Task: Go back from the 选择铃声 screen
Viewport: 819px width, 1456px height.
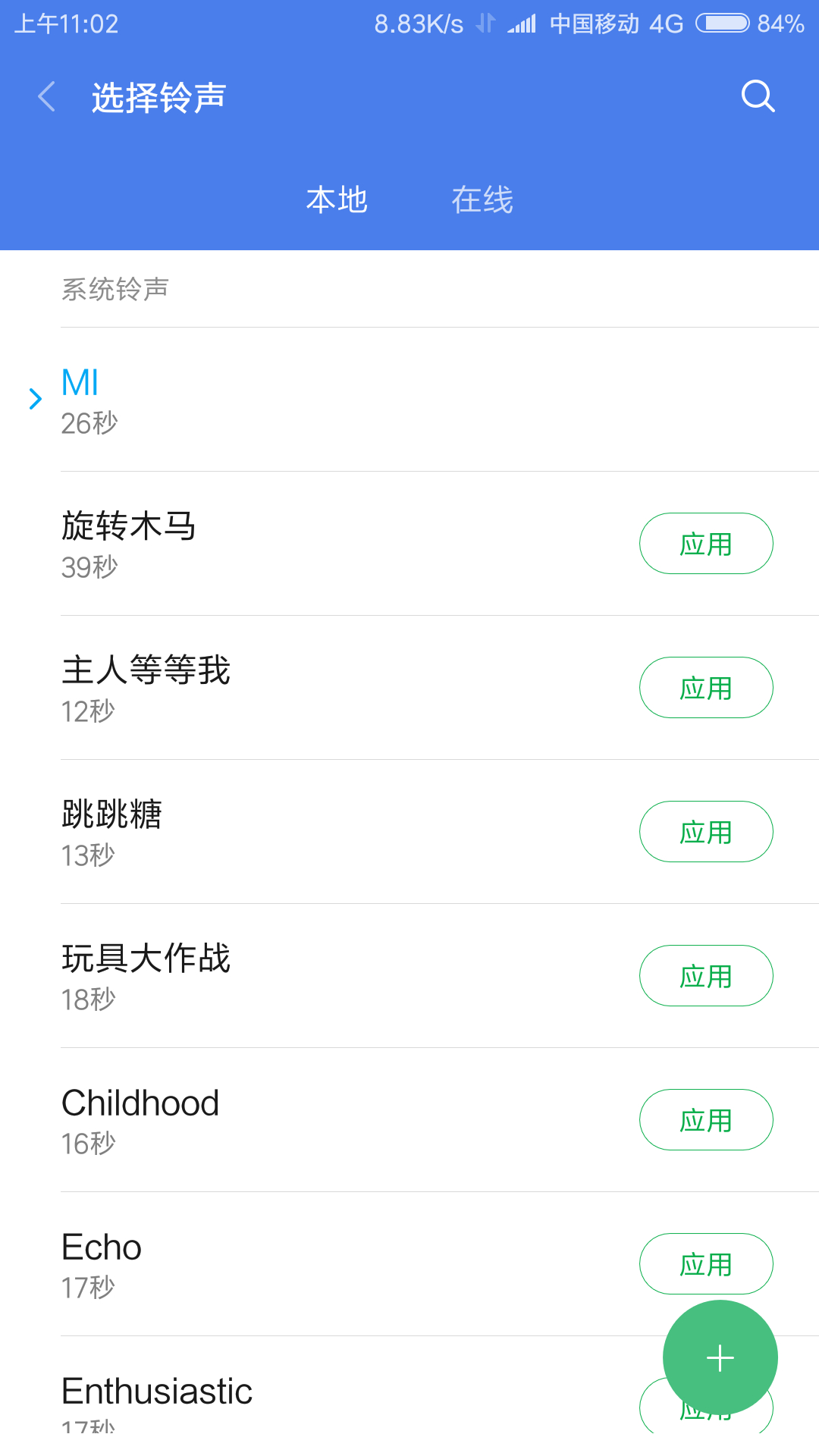Action: [x=47, y=97]
